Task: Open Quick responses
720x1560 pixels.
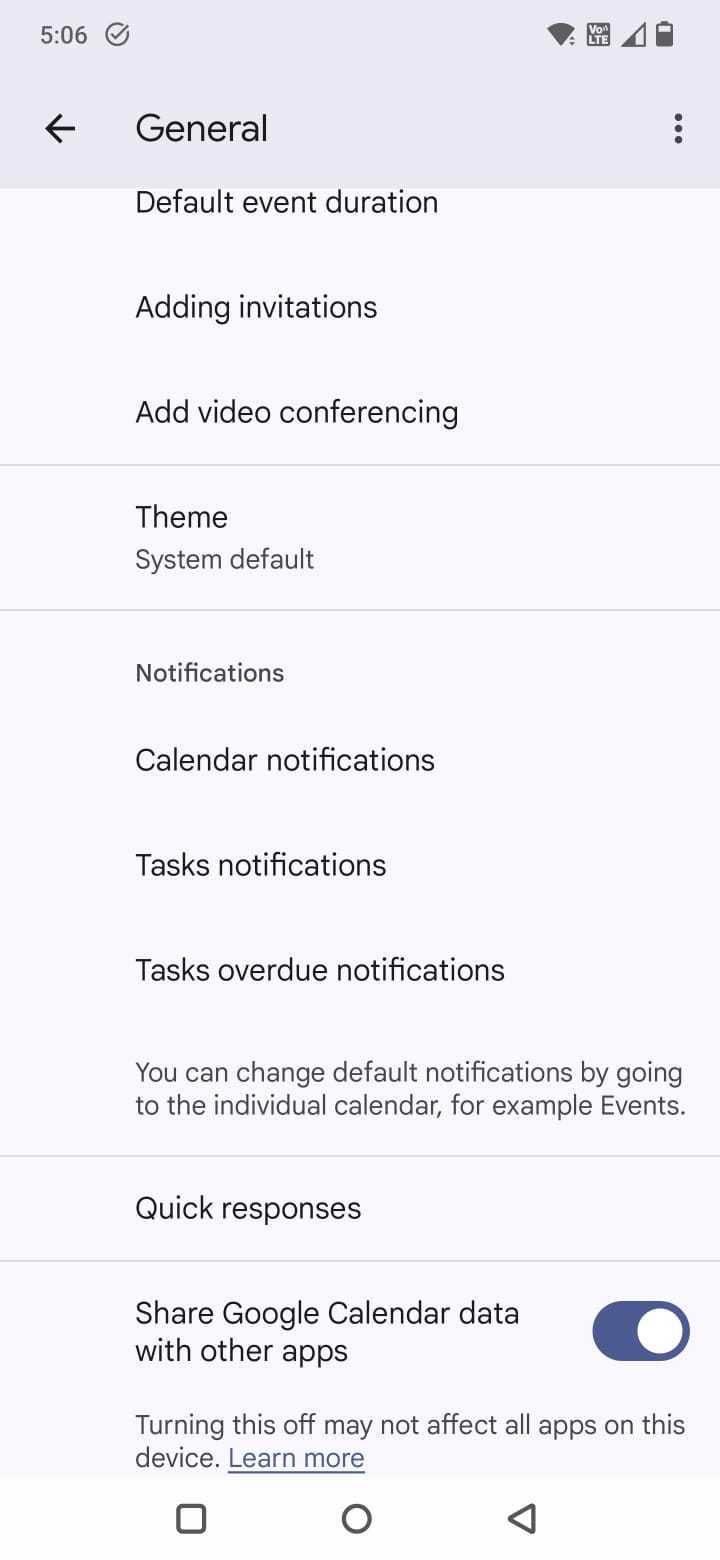Action: pyautogui.click(x=248, y=1208)
